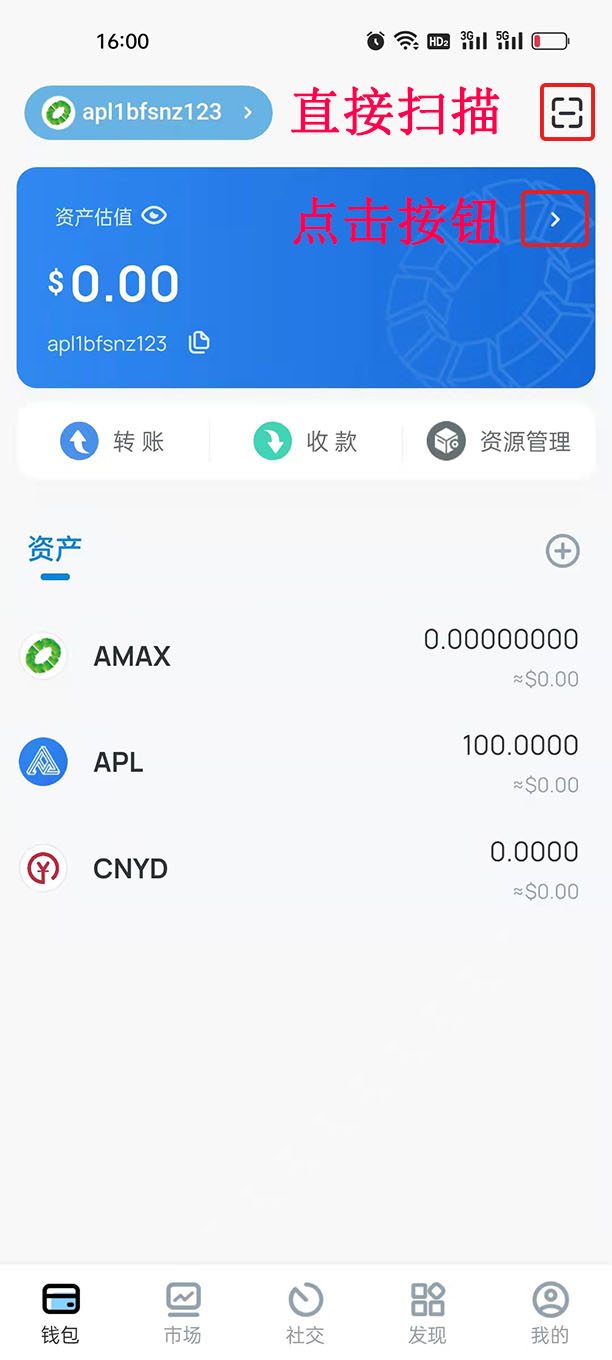Switch to the 钱包 tab
Image resolution: width=612 pixels, height=1360 pixels.
(x=61, y=1312)
